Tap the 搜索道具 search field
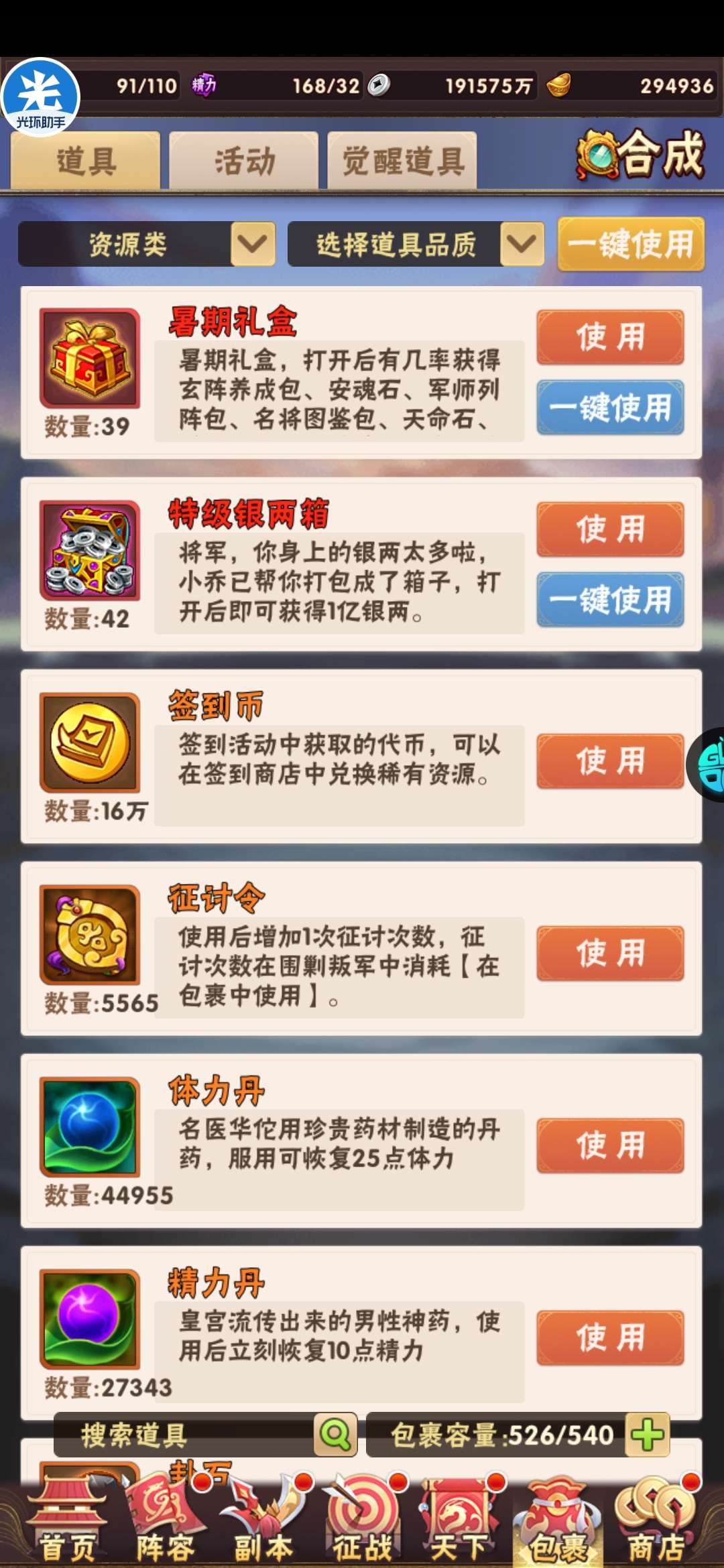 tap(184, 1435)
